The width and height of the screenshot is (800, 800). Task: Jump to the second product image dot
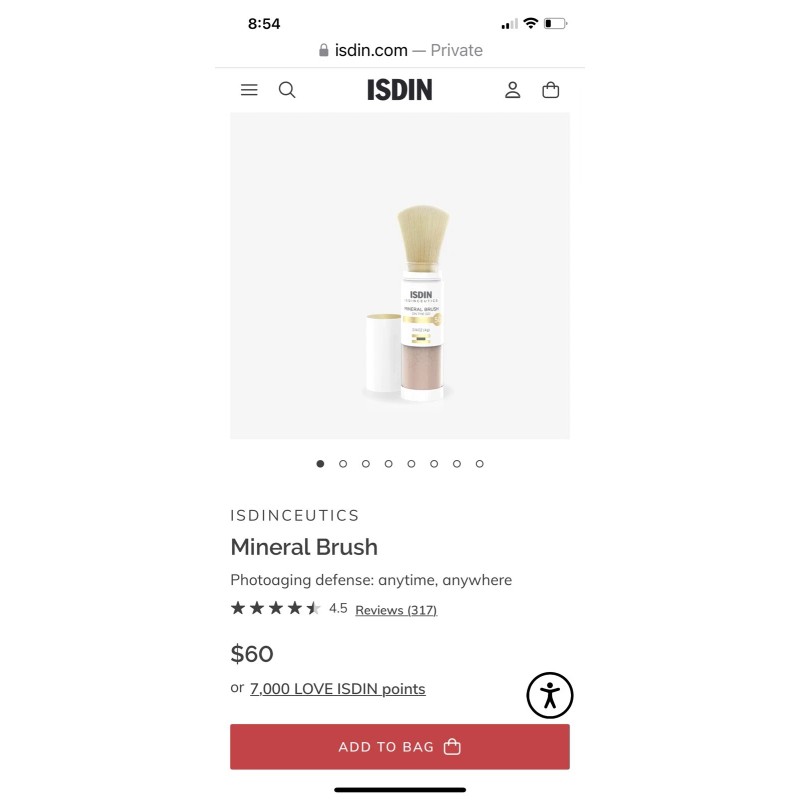343,464
